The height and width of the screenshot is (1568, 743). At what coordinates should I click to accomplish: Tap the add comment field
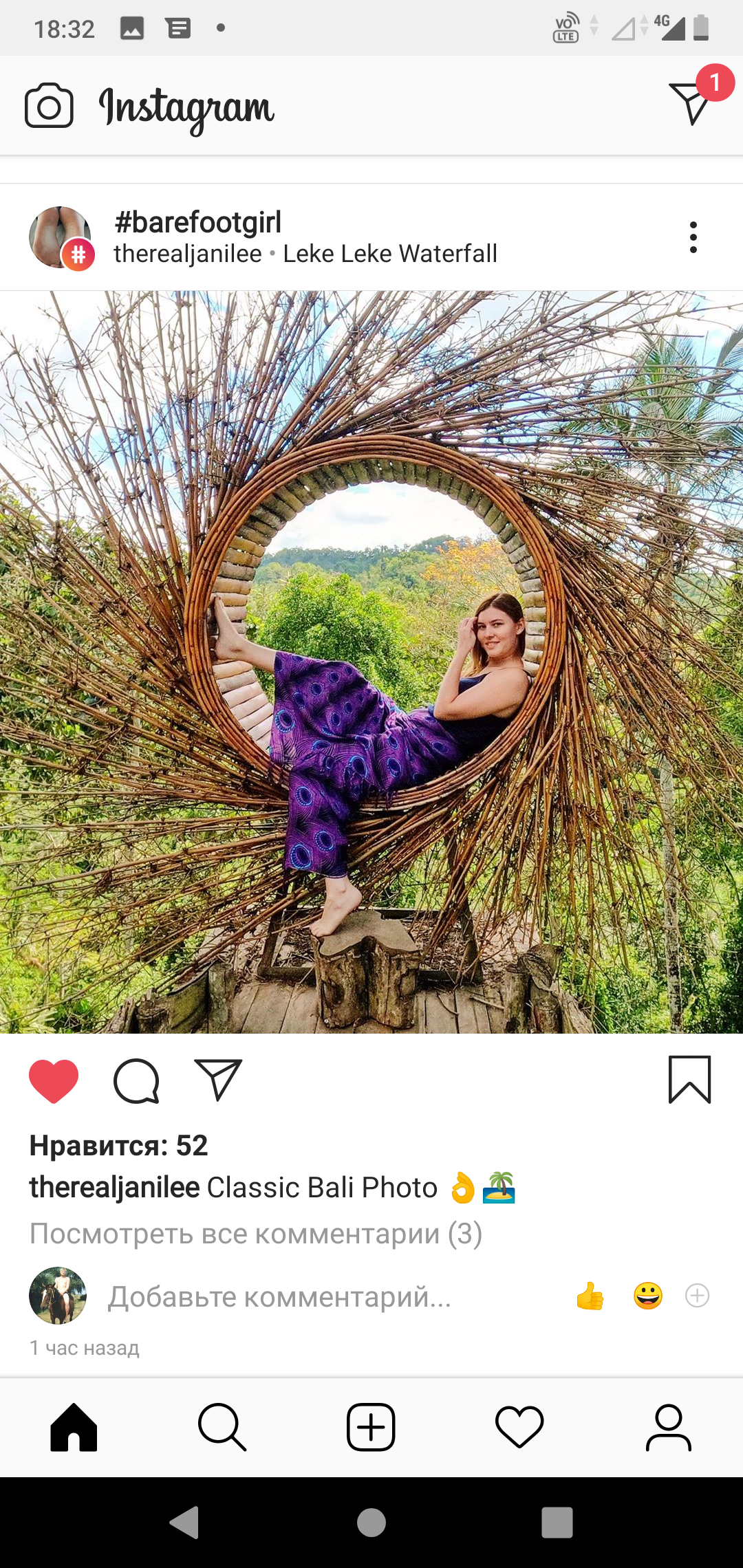279,1297
